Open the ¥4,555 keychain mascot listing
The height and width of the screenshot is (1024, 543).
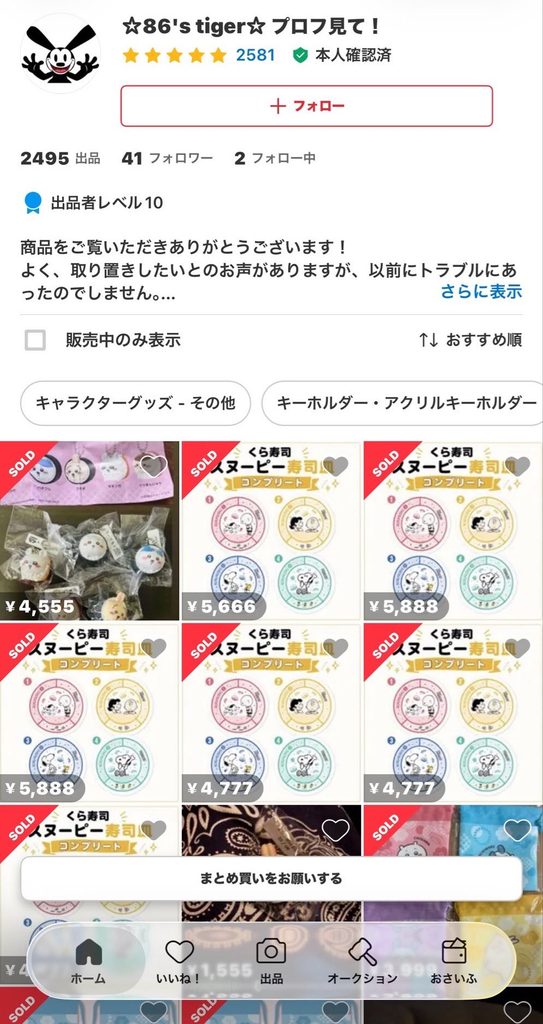90,531
